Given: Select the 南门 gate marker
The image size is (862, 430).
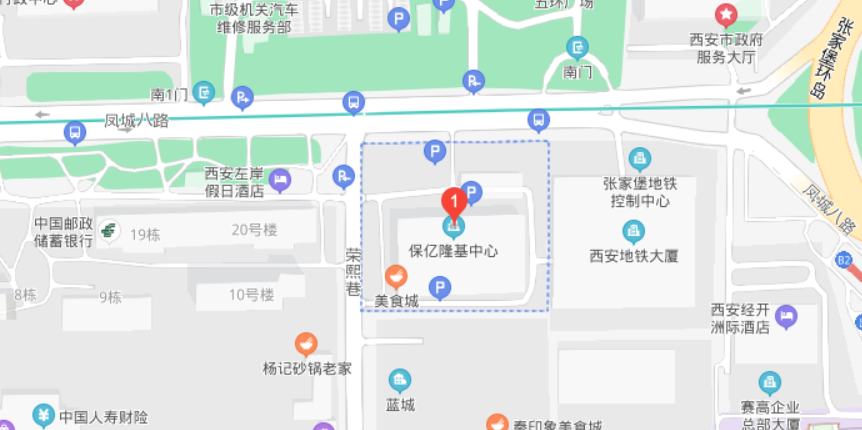Looking at the screenshot, I should 577,47.
